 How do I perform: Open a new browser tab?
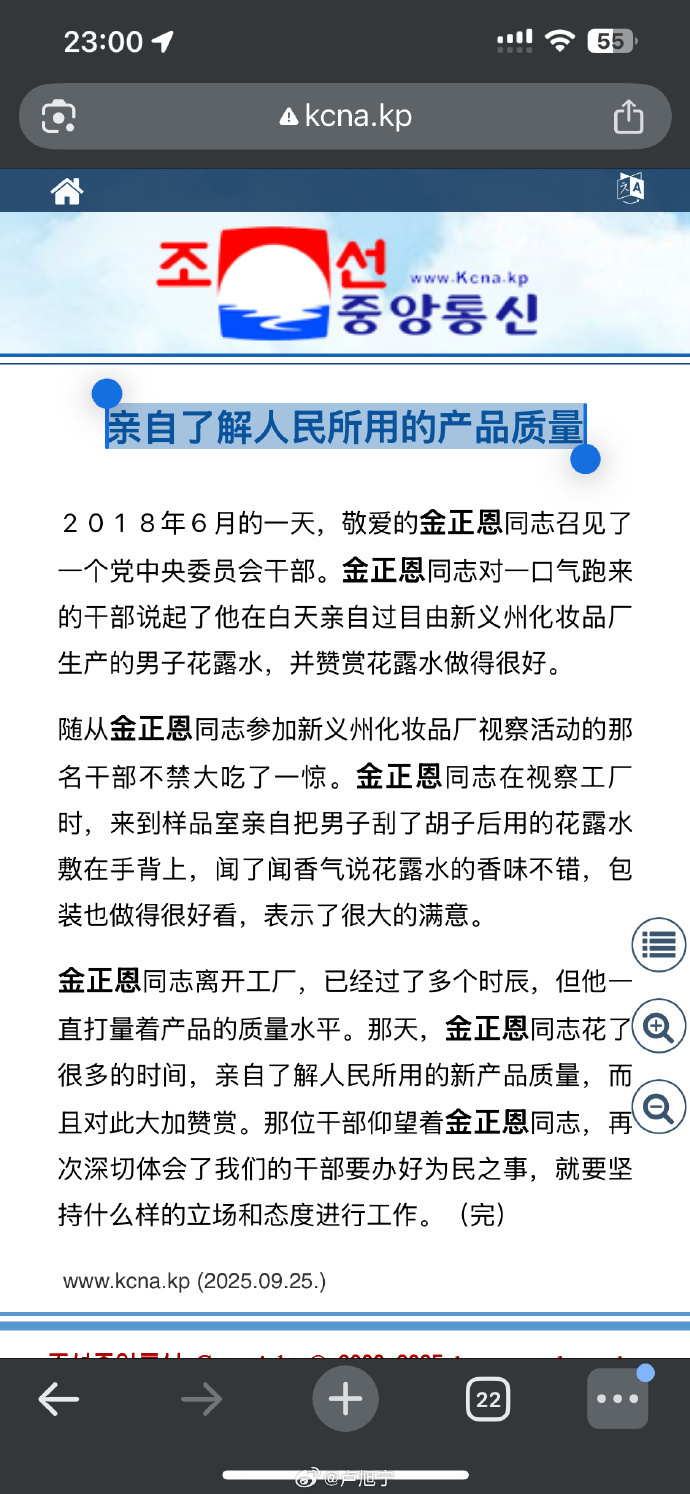345,1399
